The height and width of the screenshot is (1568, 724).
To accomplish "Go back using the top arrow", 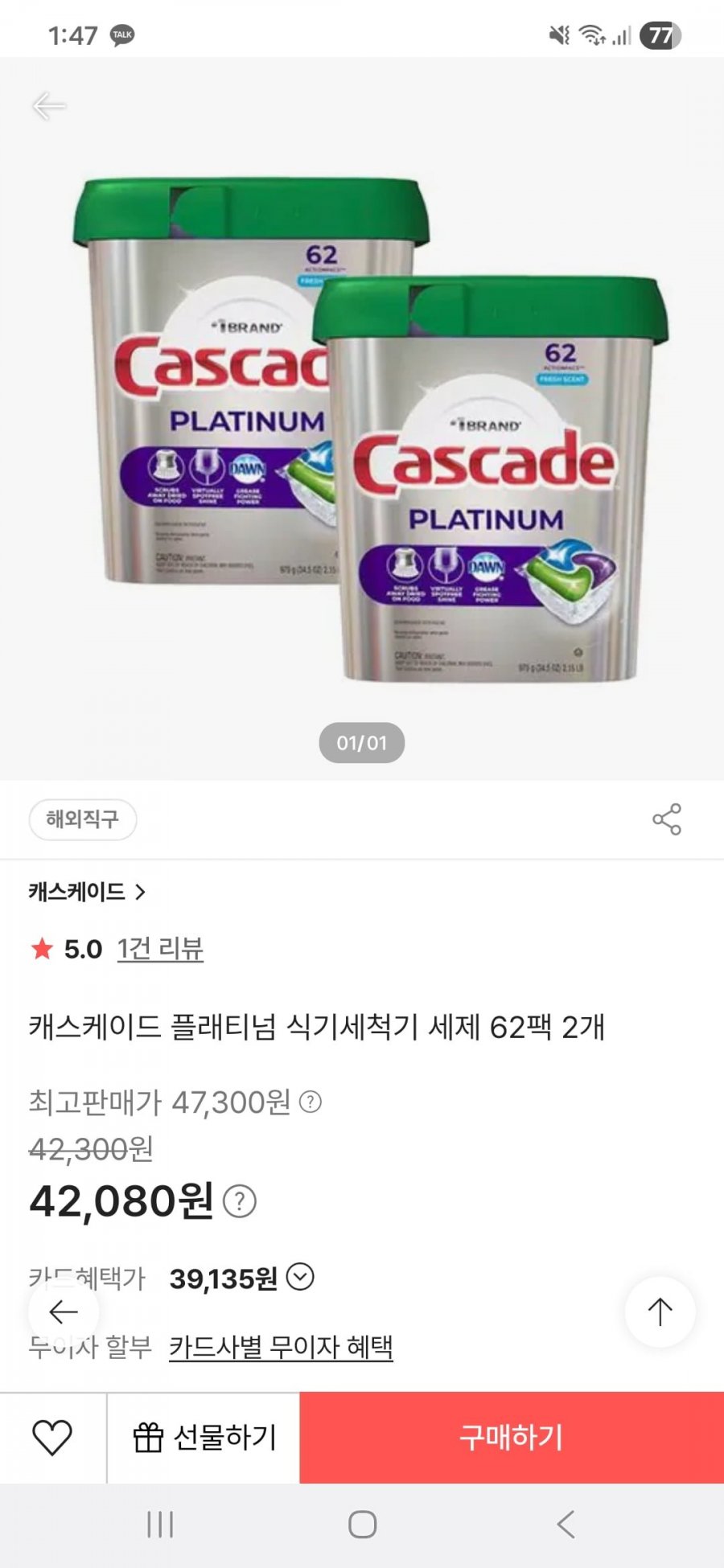I will point(48,105).
